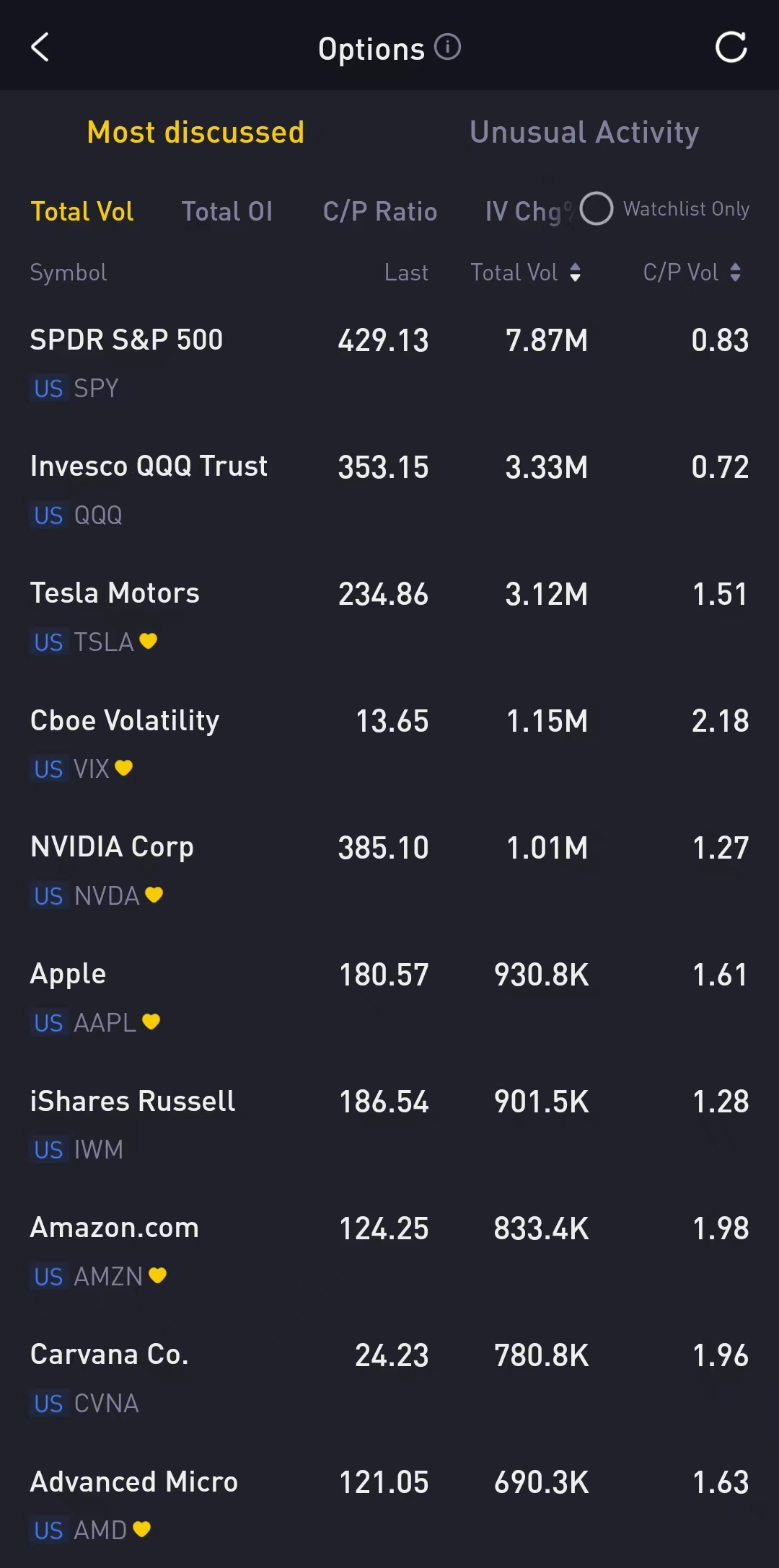The width and height of the screenshot is (779, 1568).
Task: Select the C/P Ratio filter
Action: (x=380, y=211)
